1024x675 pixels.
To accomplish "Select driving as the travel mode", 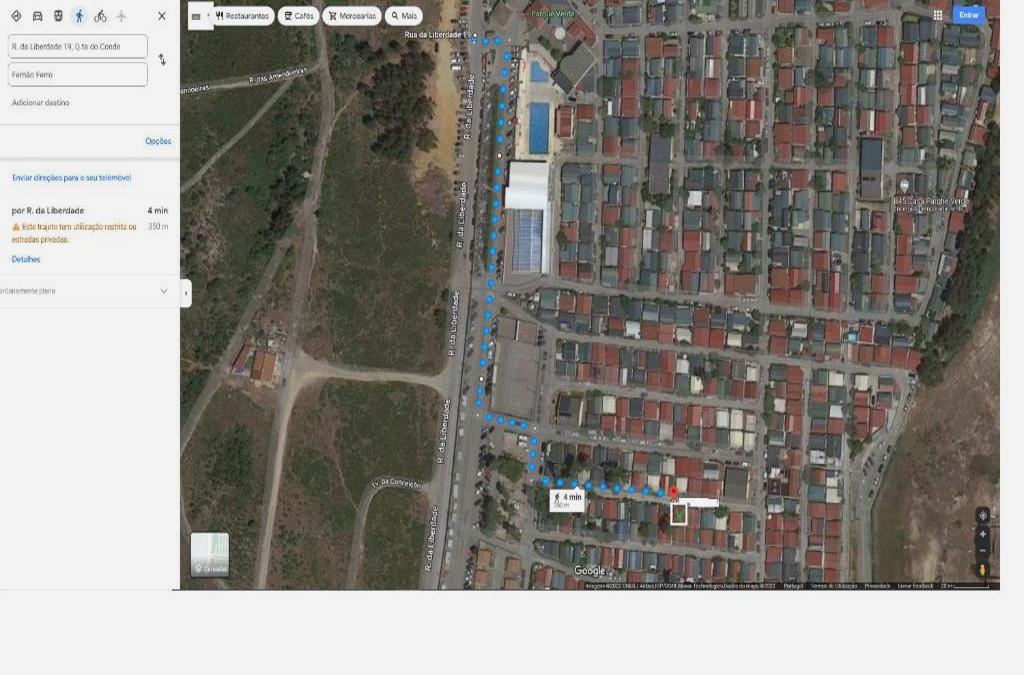I will [37, 16].
